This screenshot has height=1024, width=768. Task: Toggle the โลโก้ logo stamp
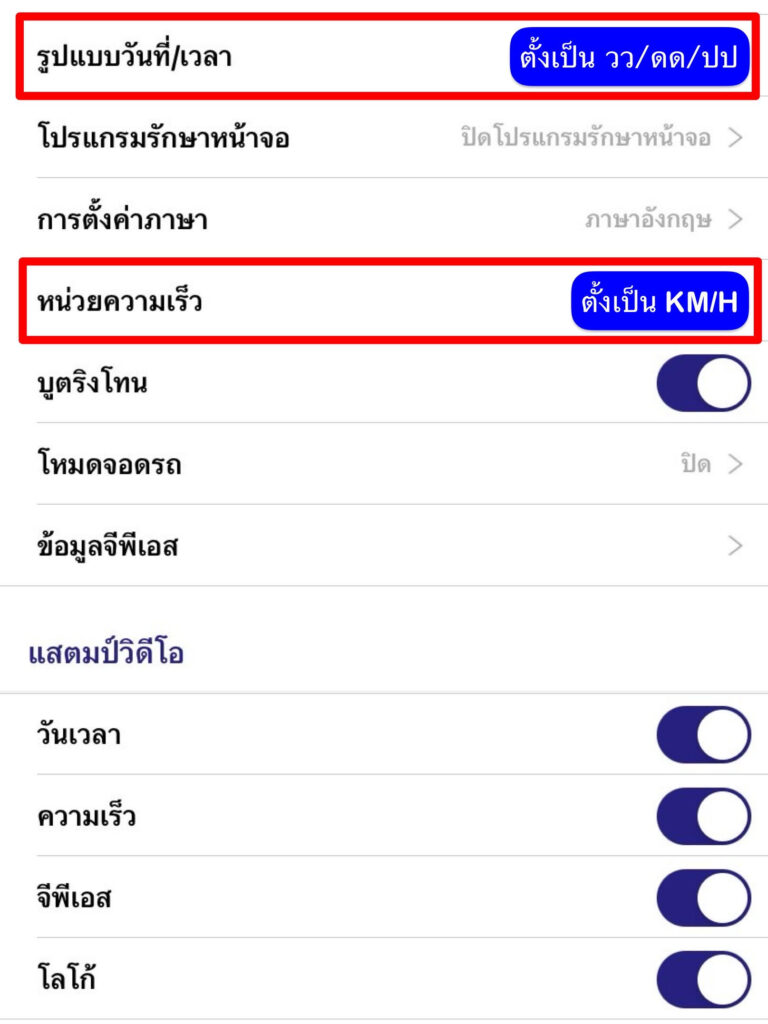(x=703, y=979)
